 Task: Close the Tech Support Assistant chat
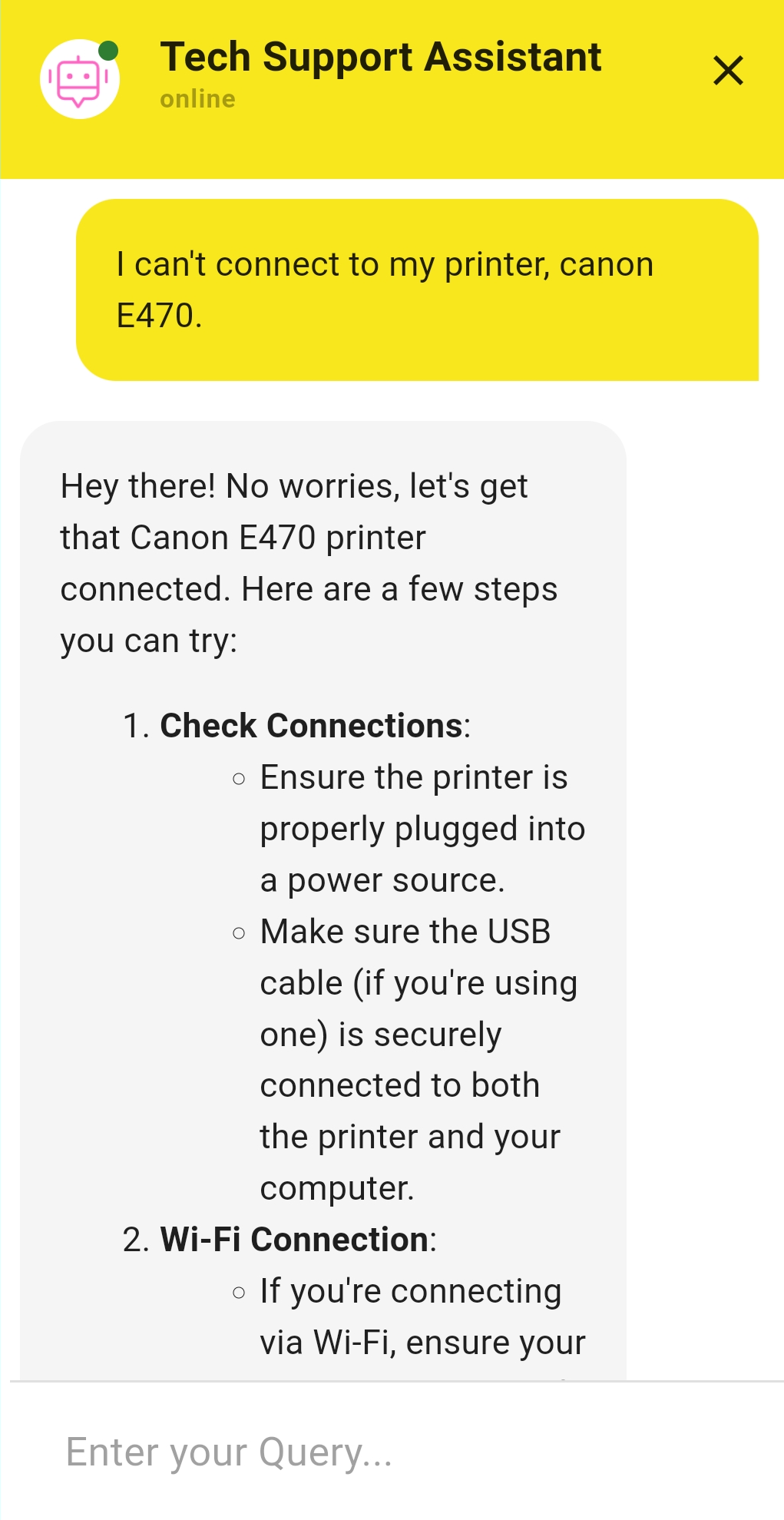pos(727,71)
